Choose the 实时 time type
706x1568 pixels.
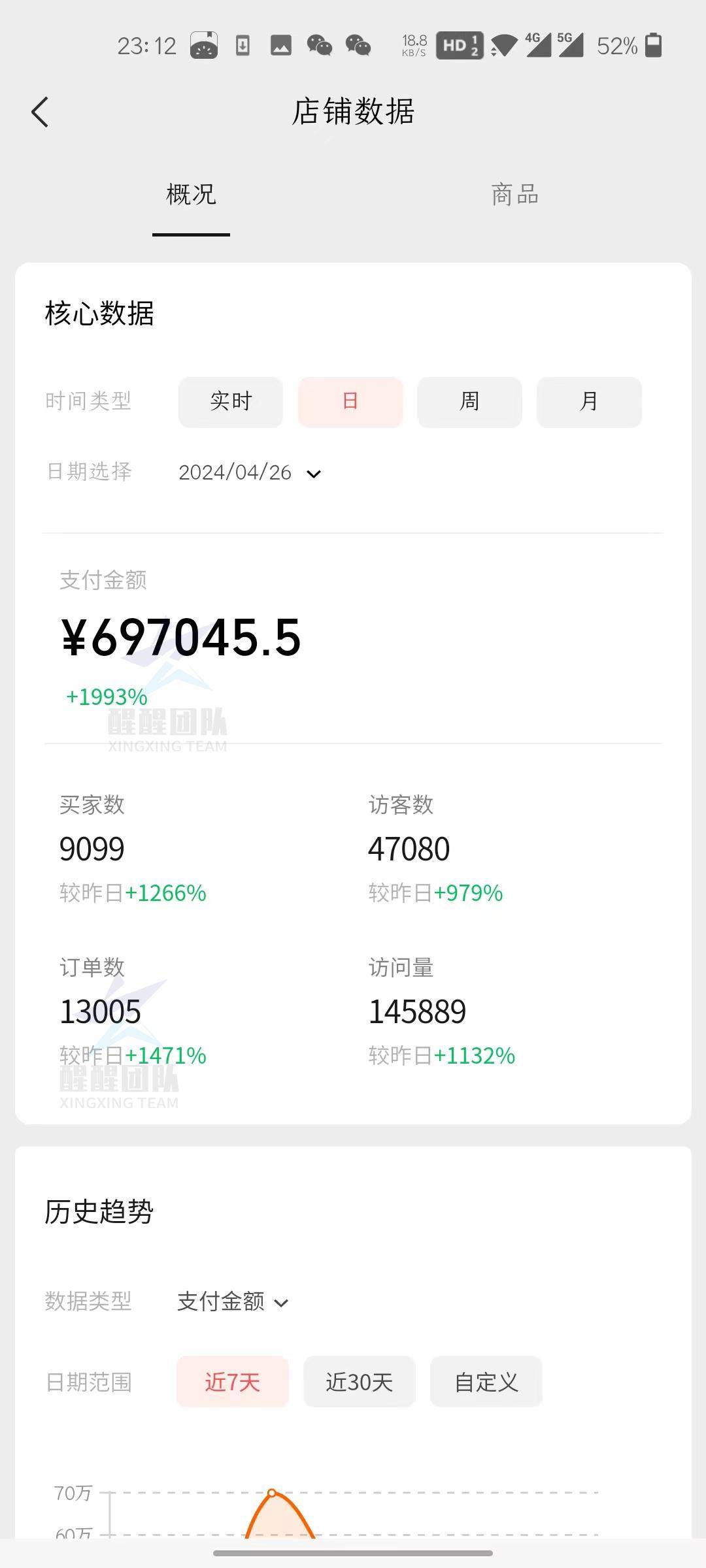[231, 402]
